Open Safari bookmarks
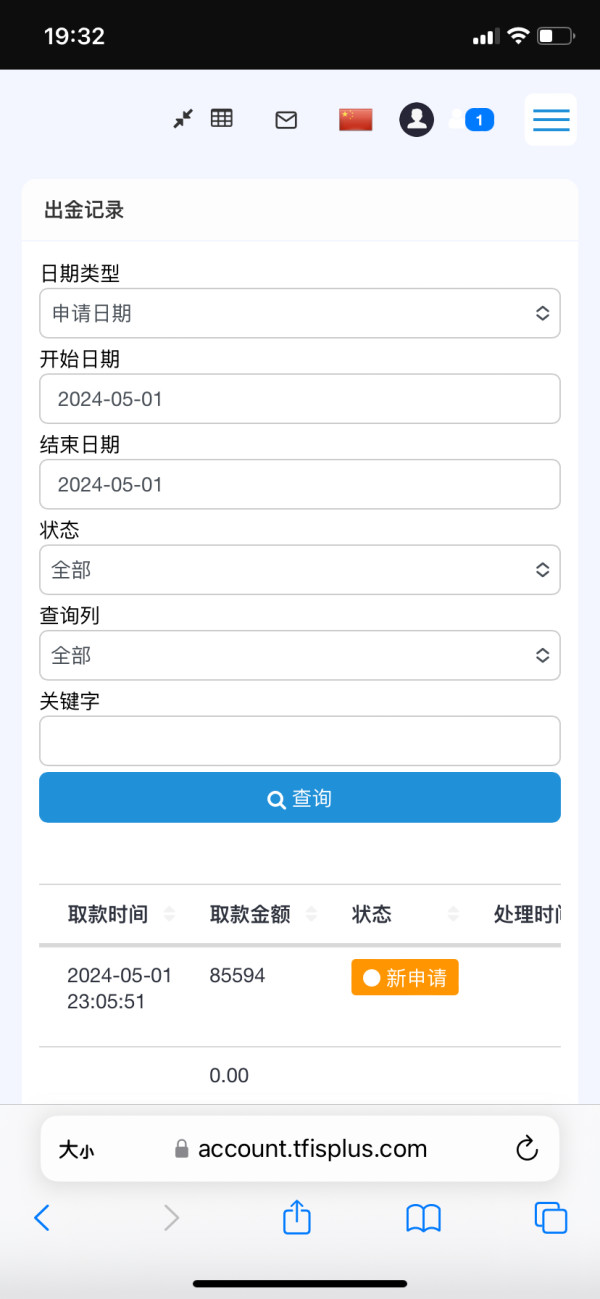600x1299 pixels. pyautogui.click(x=424, y=1218)
